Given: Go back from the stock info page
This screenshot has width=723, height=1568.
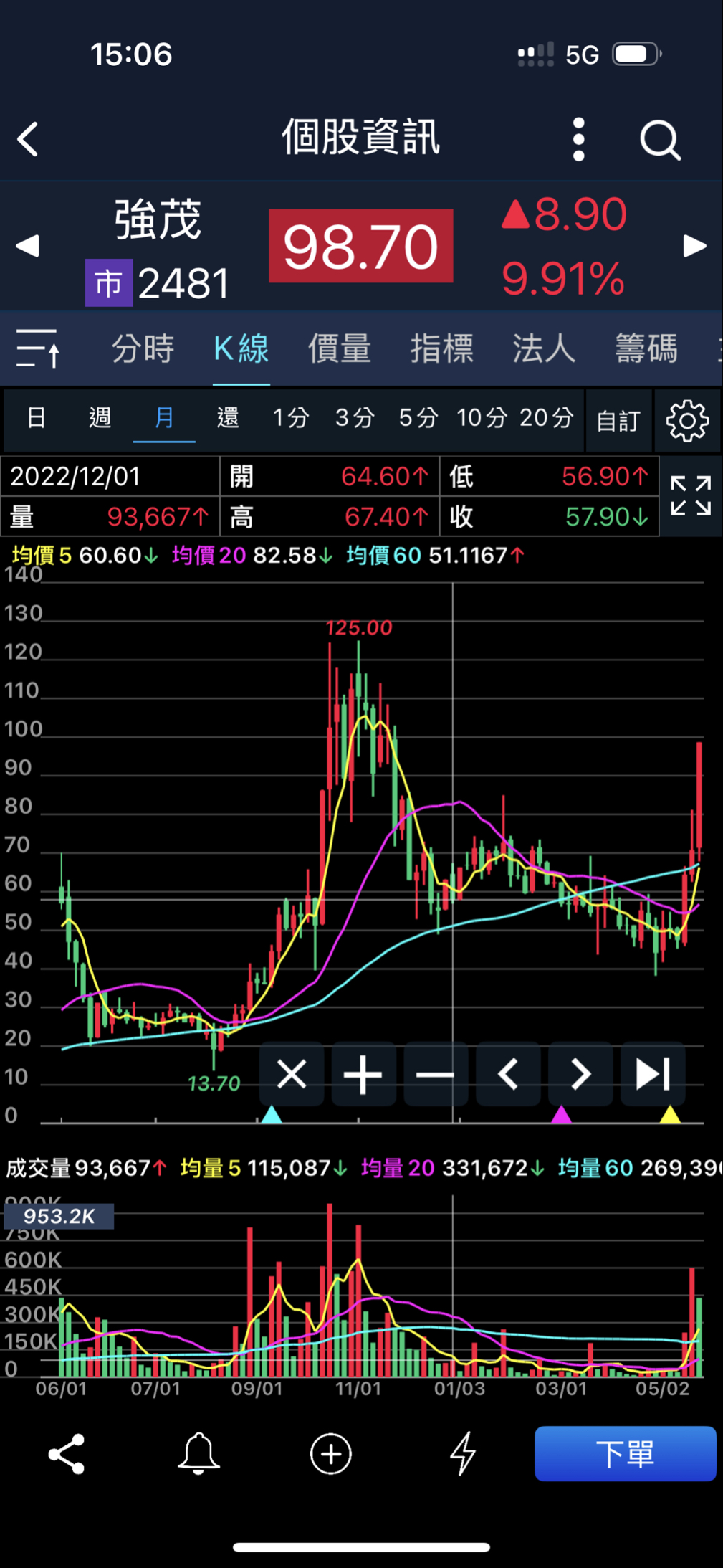Looking at the screenshot, I should 29,138.
